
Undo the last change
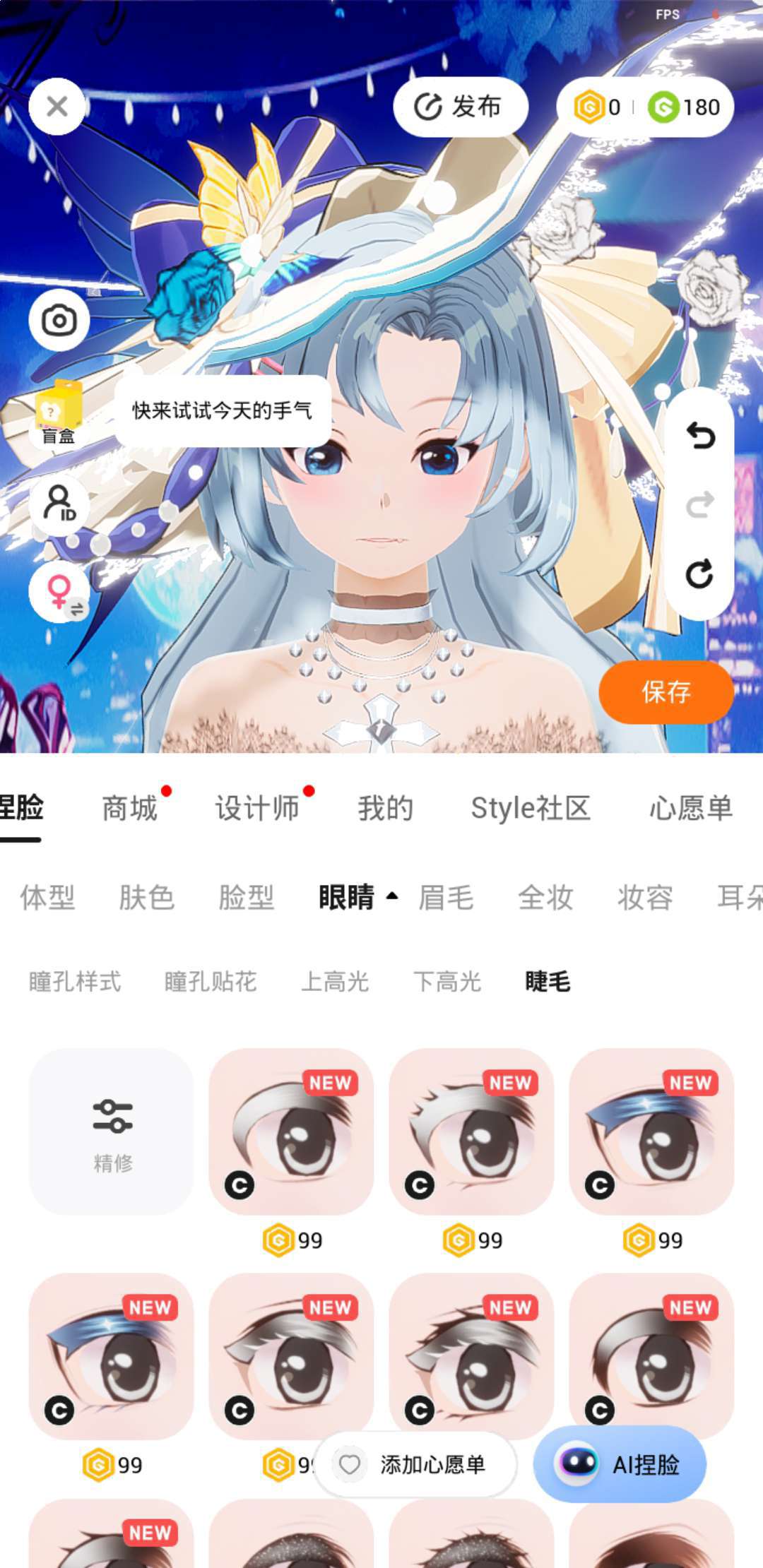[700, 436]
